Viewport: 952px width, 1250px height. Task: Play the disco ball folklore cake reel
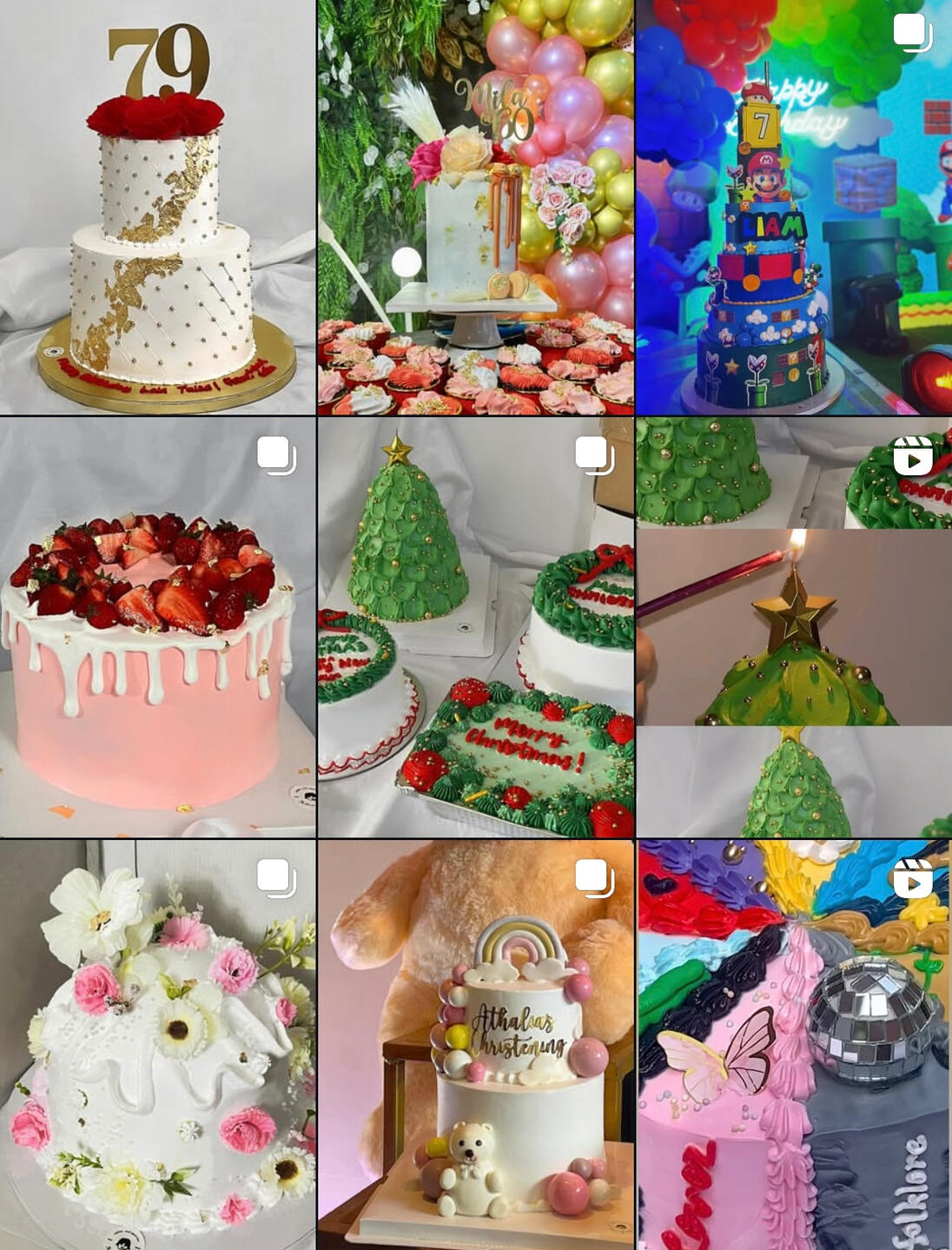point(794,1044)
